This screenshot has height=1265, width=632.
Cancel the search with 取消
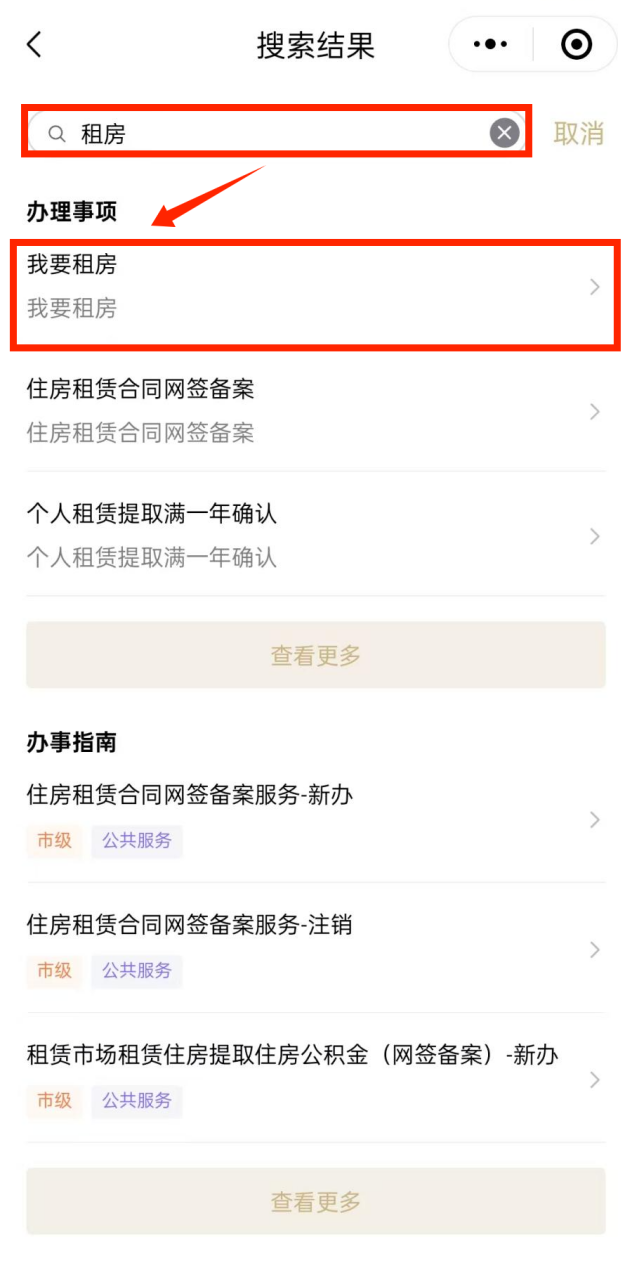(x=579, y=133)
